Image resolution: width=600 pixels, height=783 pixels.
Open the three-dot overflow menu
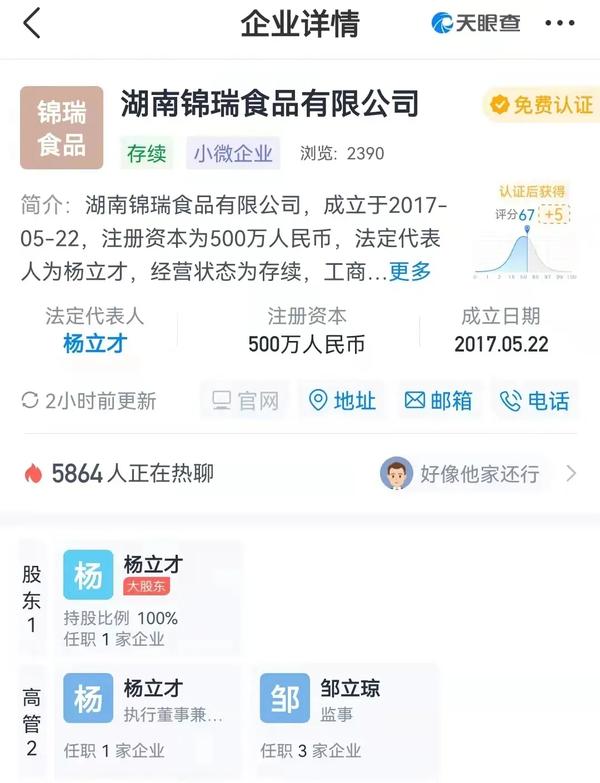(x=560, y=23)
